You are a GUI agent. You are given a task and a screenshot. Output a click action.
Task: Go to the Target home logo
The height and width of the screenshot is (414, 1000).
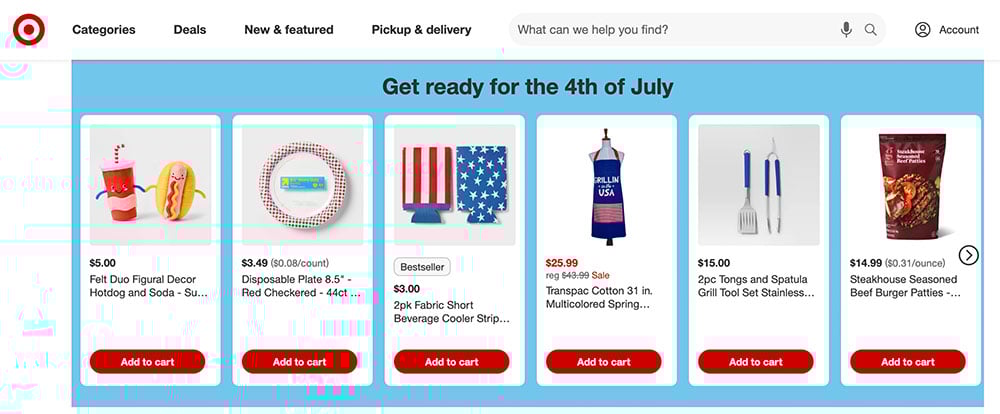29,30
